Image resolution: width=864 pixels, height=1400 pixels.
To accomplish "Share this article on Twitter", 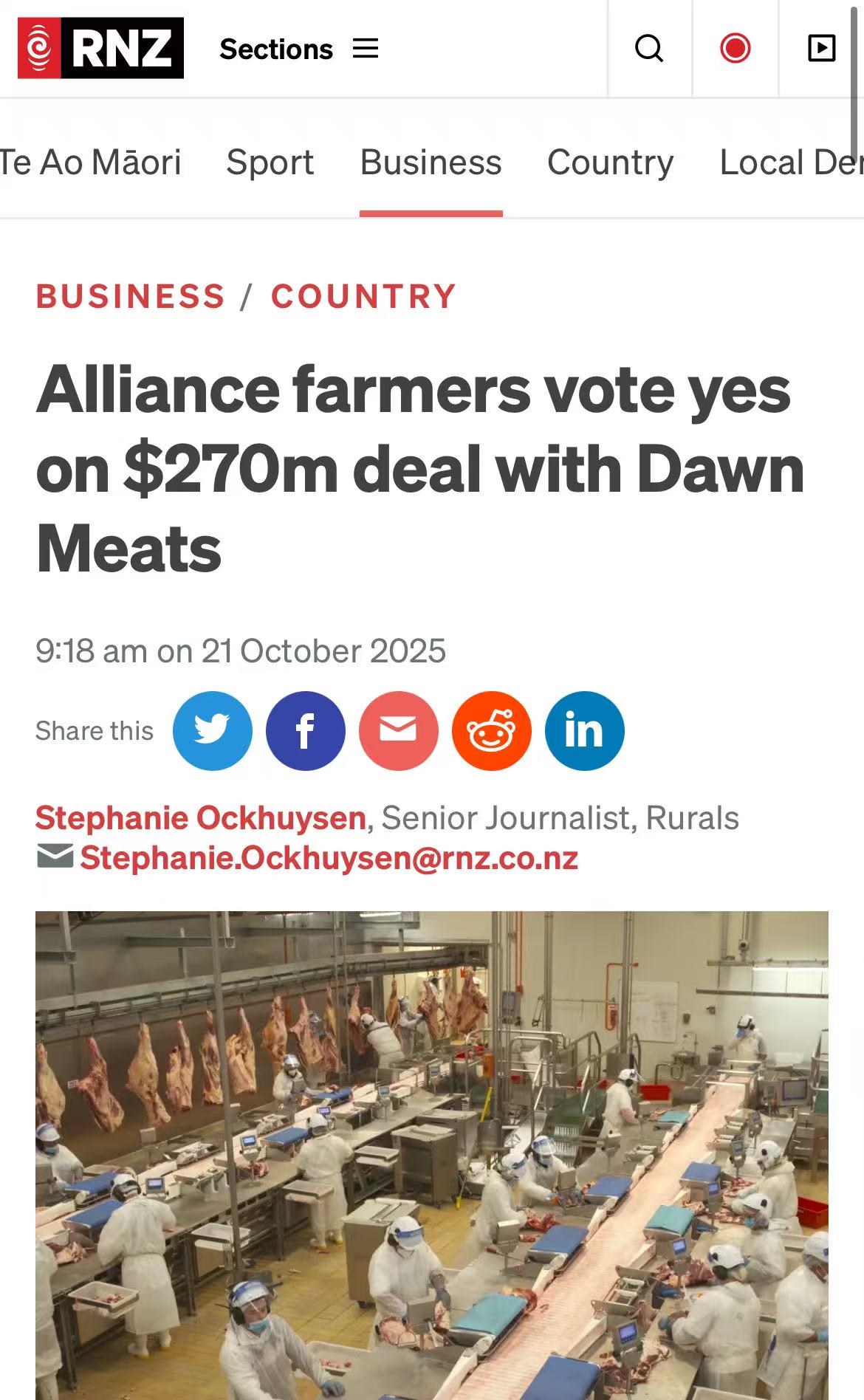I will point(212,731).
